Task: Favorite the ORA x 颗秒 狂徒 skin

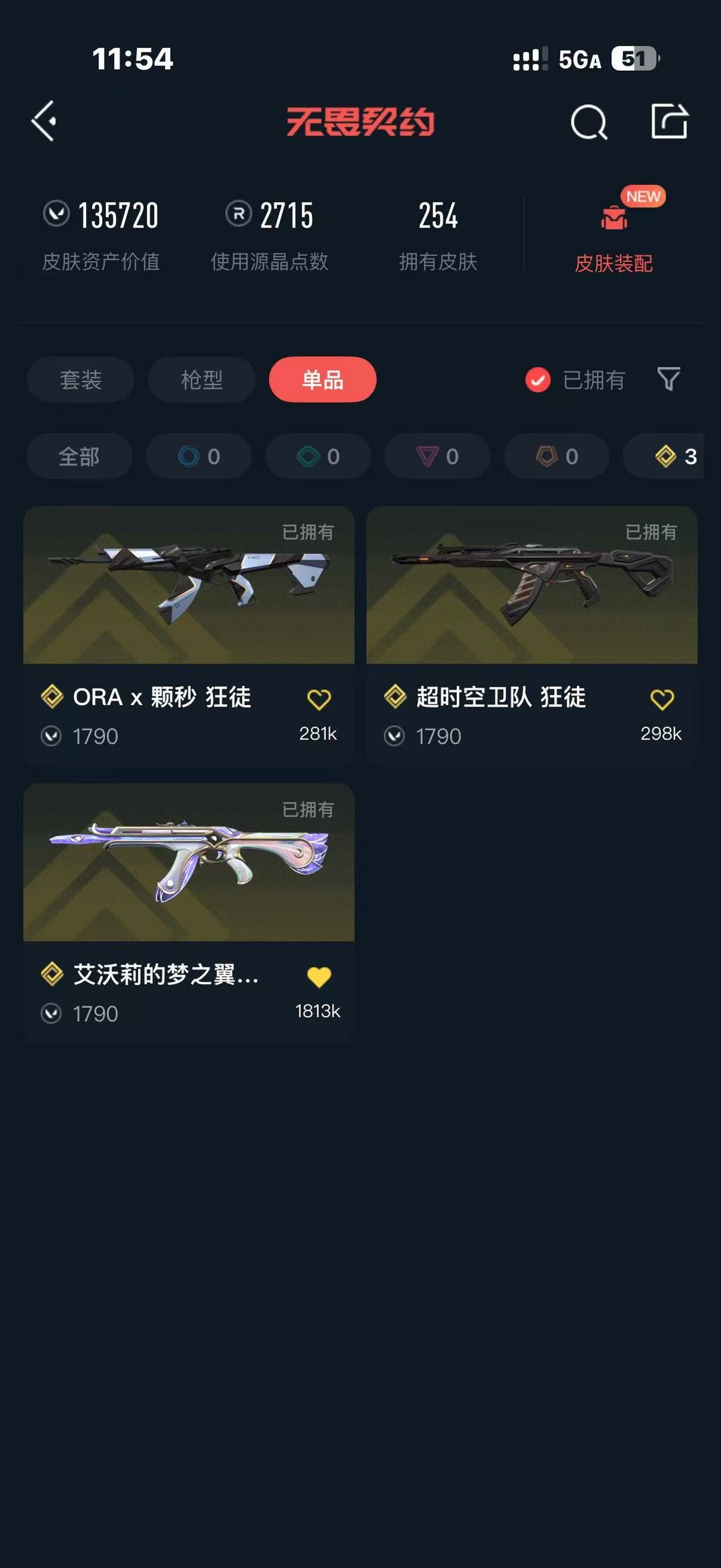Action: pos(321,697)
